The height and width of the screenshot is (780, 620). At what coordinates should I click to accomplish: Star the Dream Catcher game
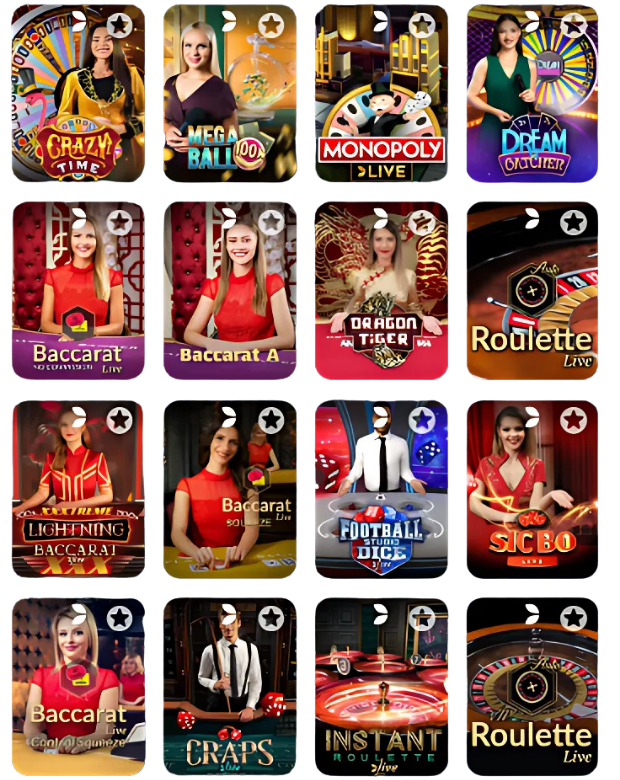(574, 25)
